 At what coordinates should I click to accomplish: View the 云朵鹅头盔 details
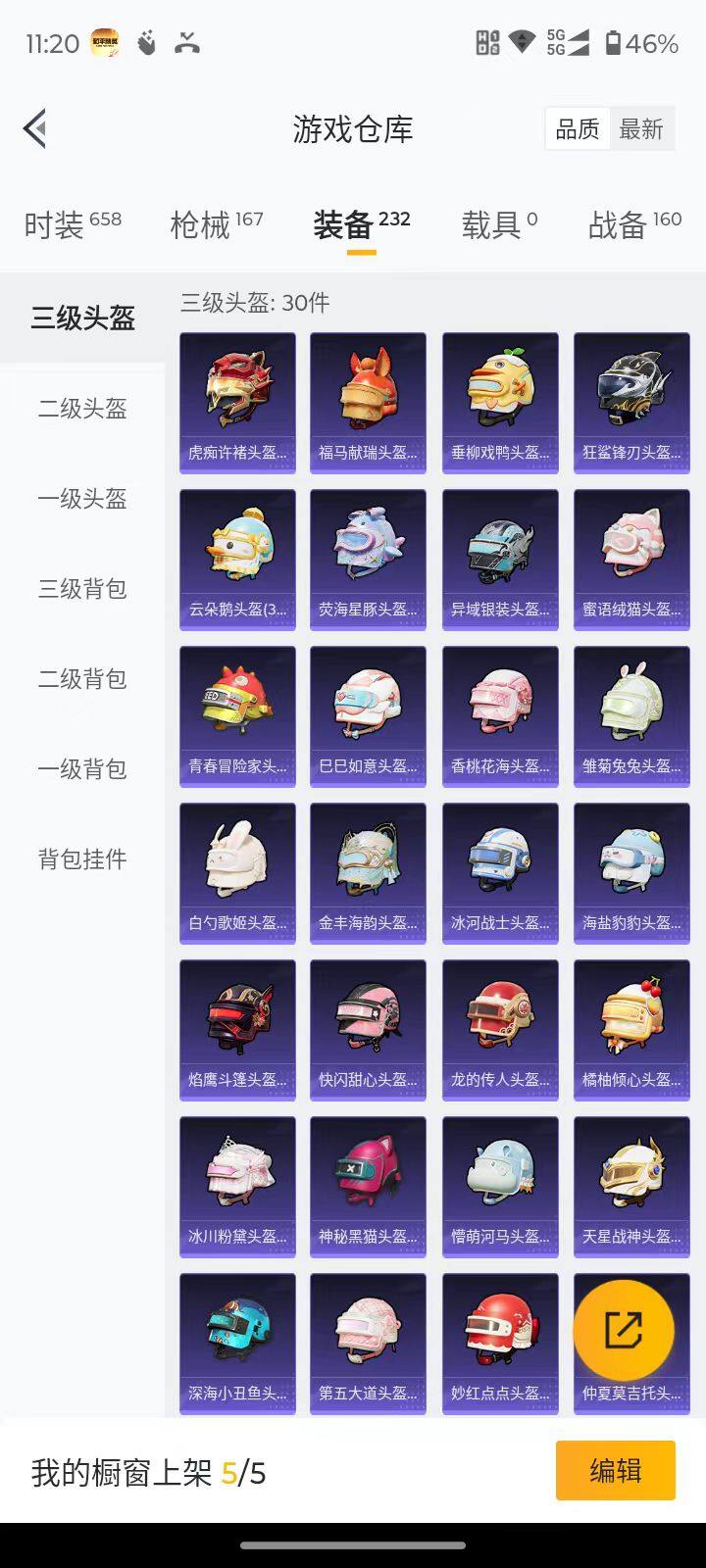coord(236,559)
